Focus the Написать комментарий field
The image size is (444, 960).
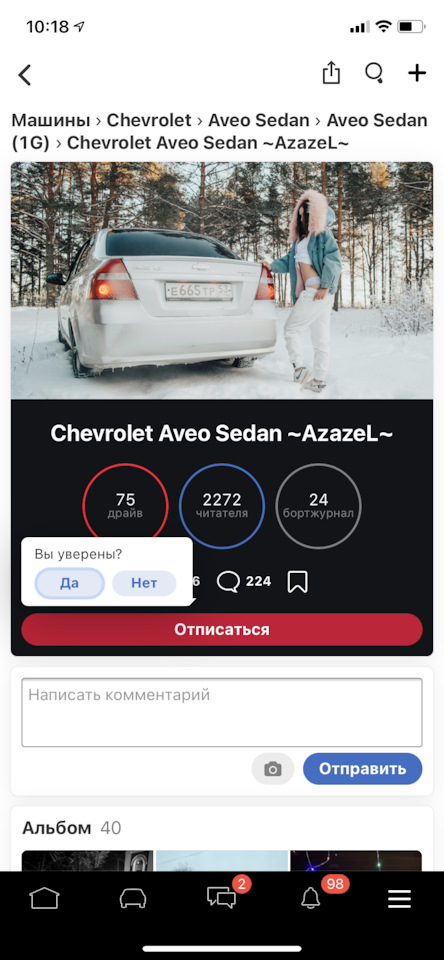click(222, 712)
